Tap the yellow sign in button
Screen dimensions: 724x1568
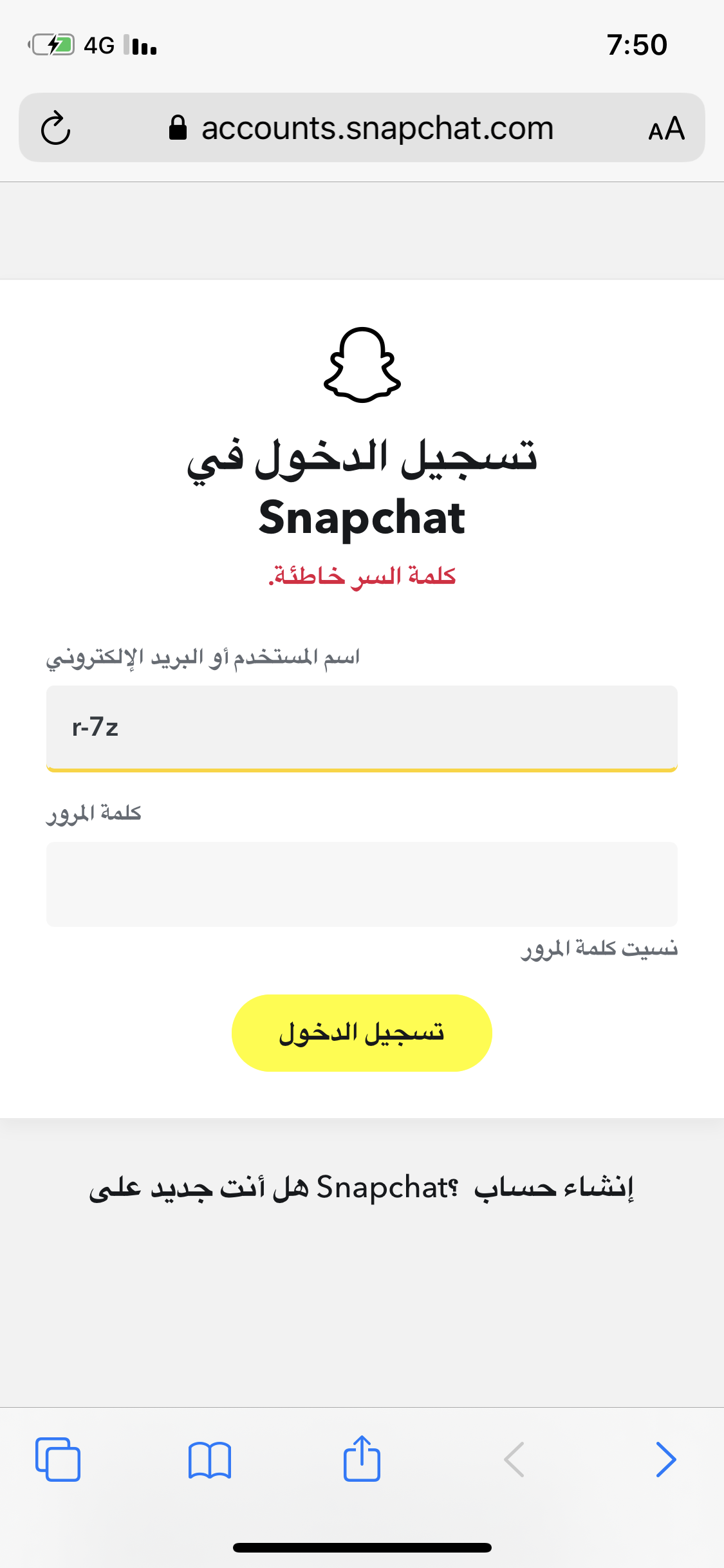(x=362, y=1032)
